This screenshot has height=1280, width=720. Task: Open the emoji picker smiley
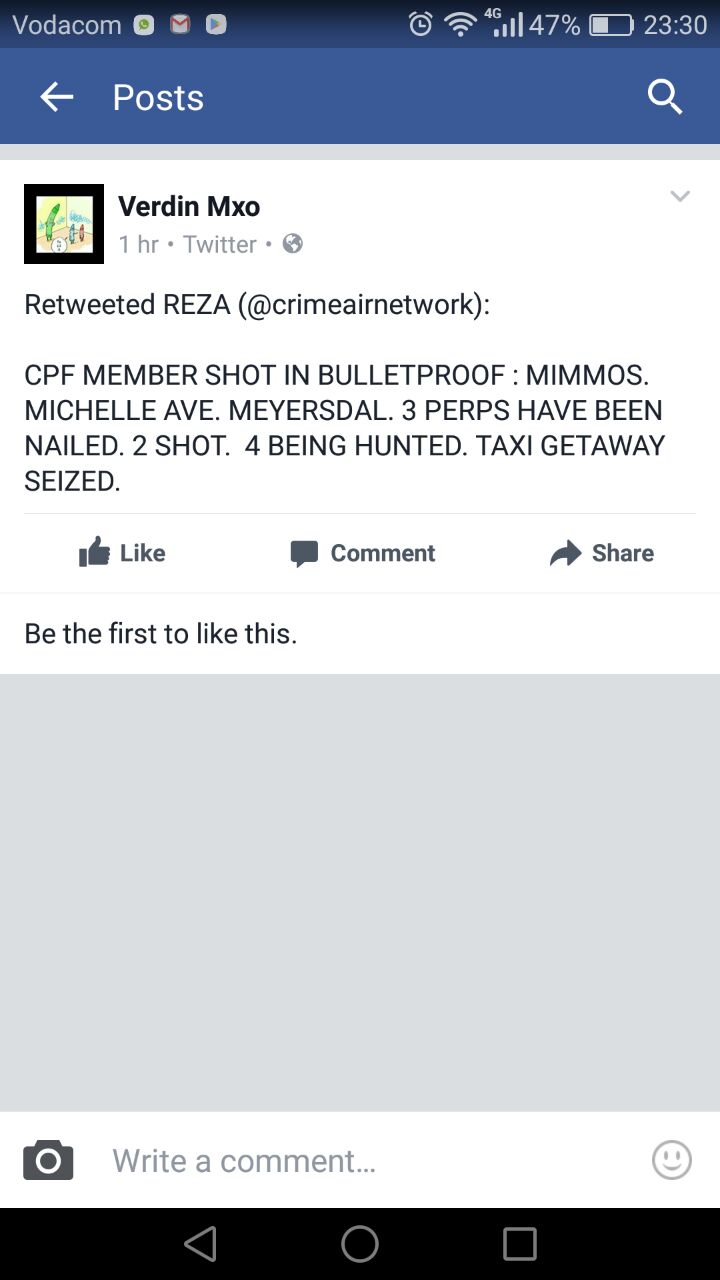[672, 1160]
